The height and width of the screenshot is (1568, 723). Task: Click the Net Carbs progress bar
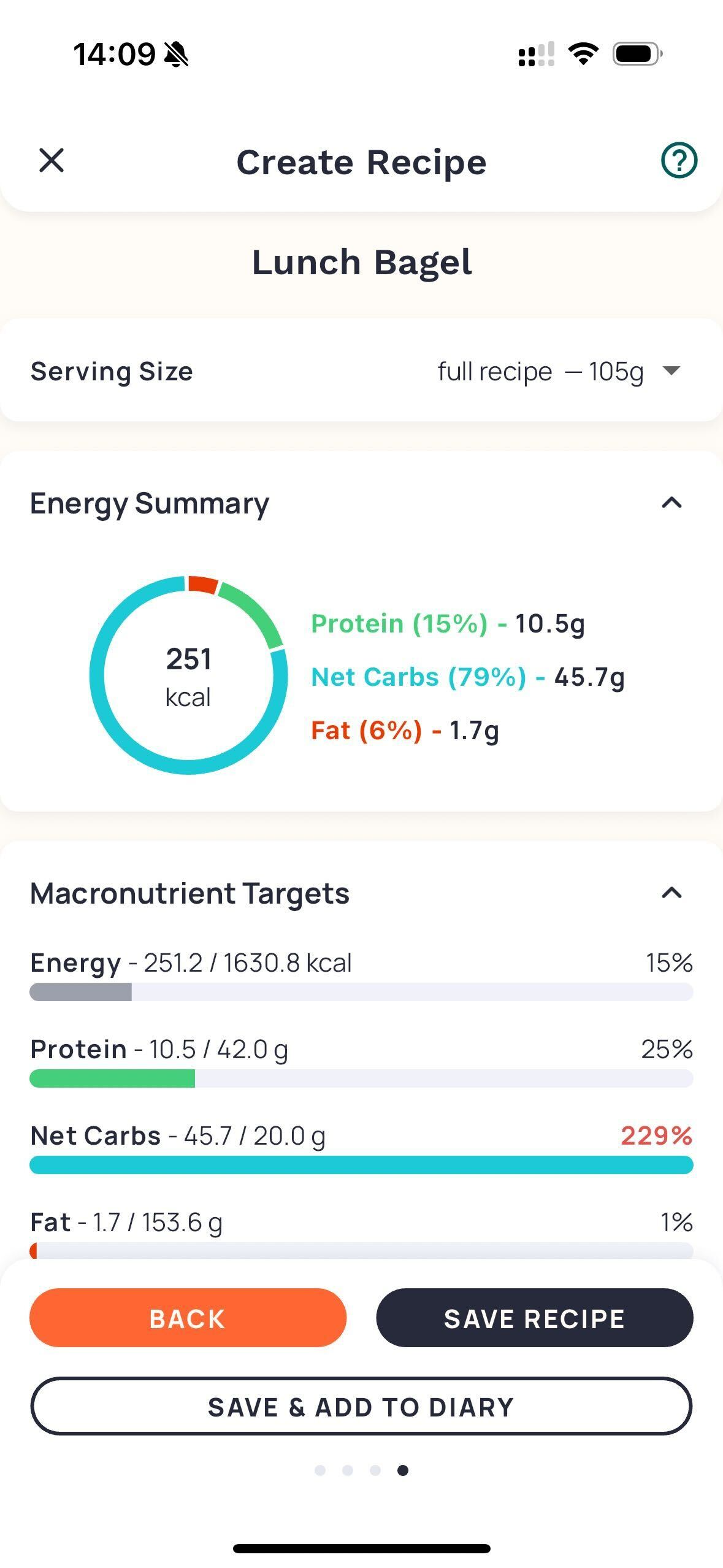361,1164
